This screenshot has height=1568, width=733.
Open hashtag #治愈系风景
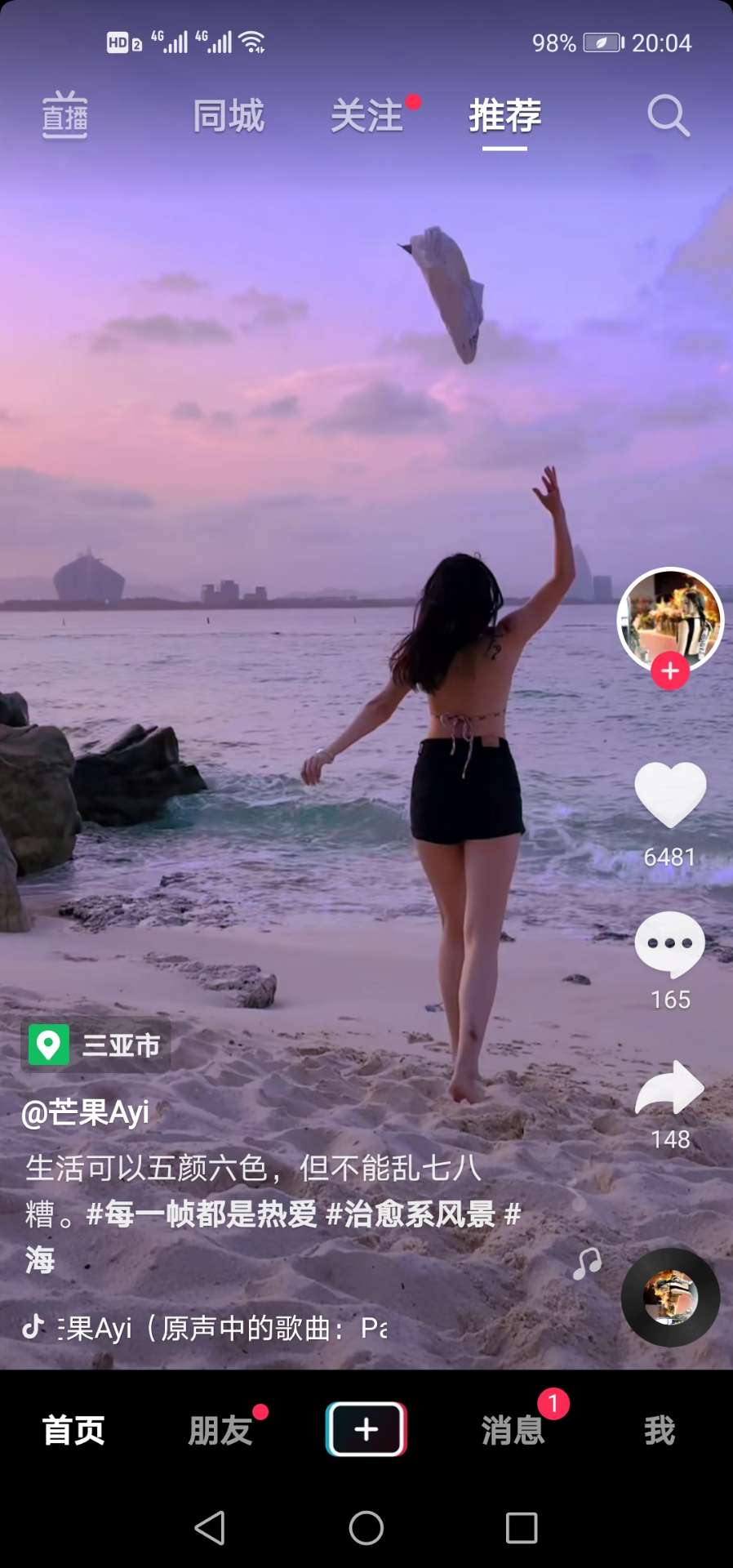tap(411, 1214)
